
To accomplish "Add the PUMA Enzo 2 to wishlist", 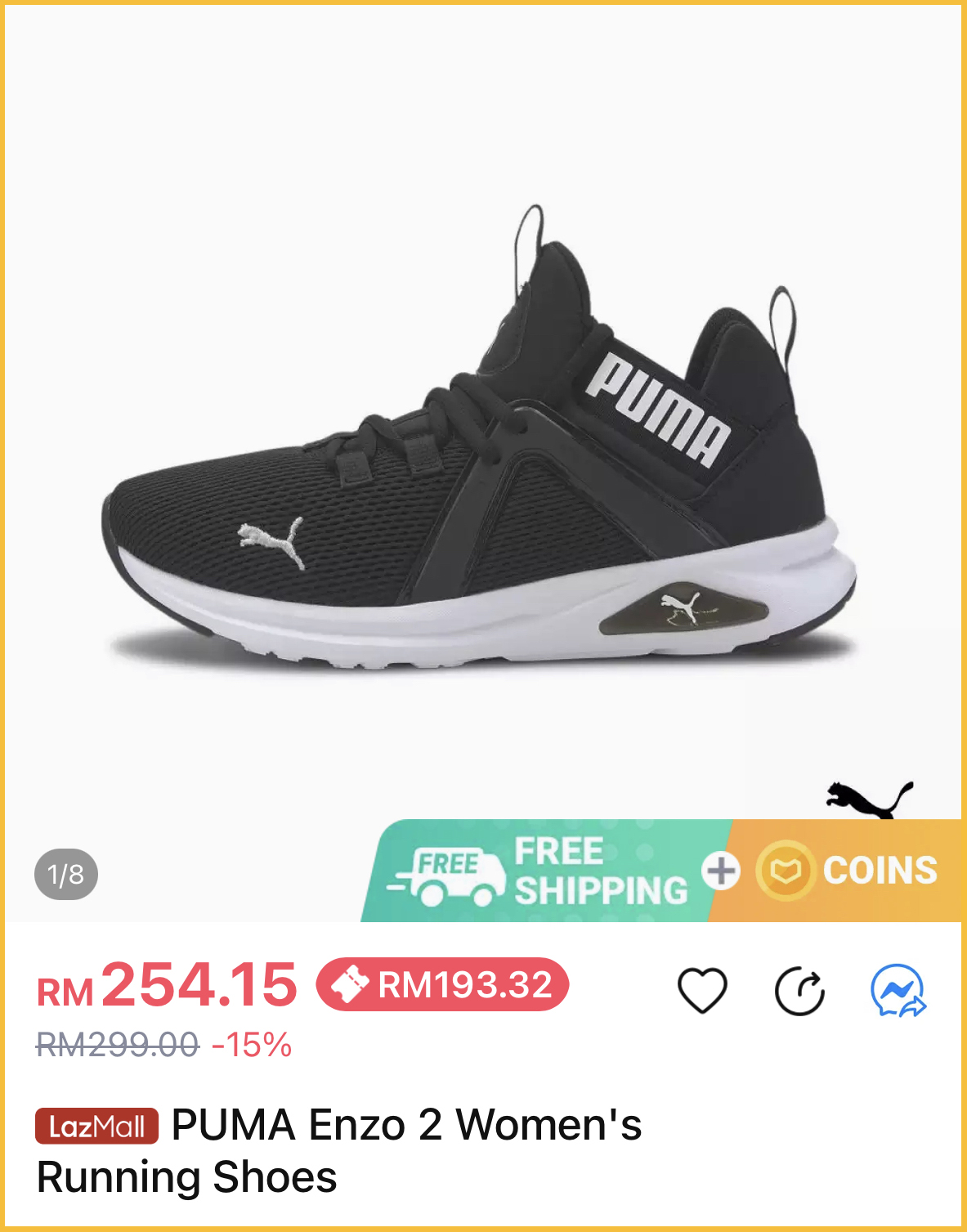I will [702, 990].
